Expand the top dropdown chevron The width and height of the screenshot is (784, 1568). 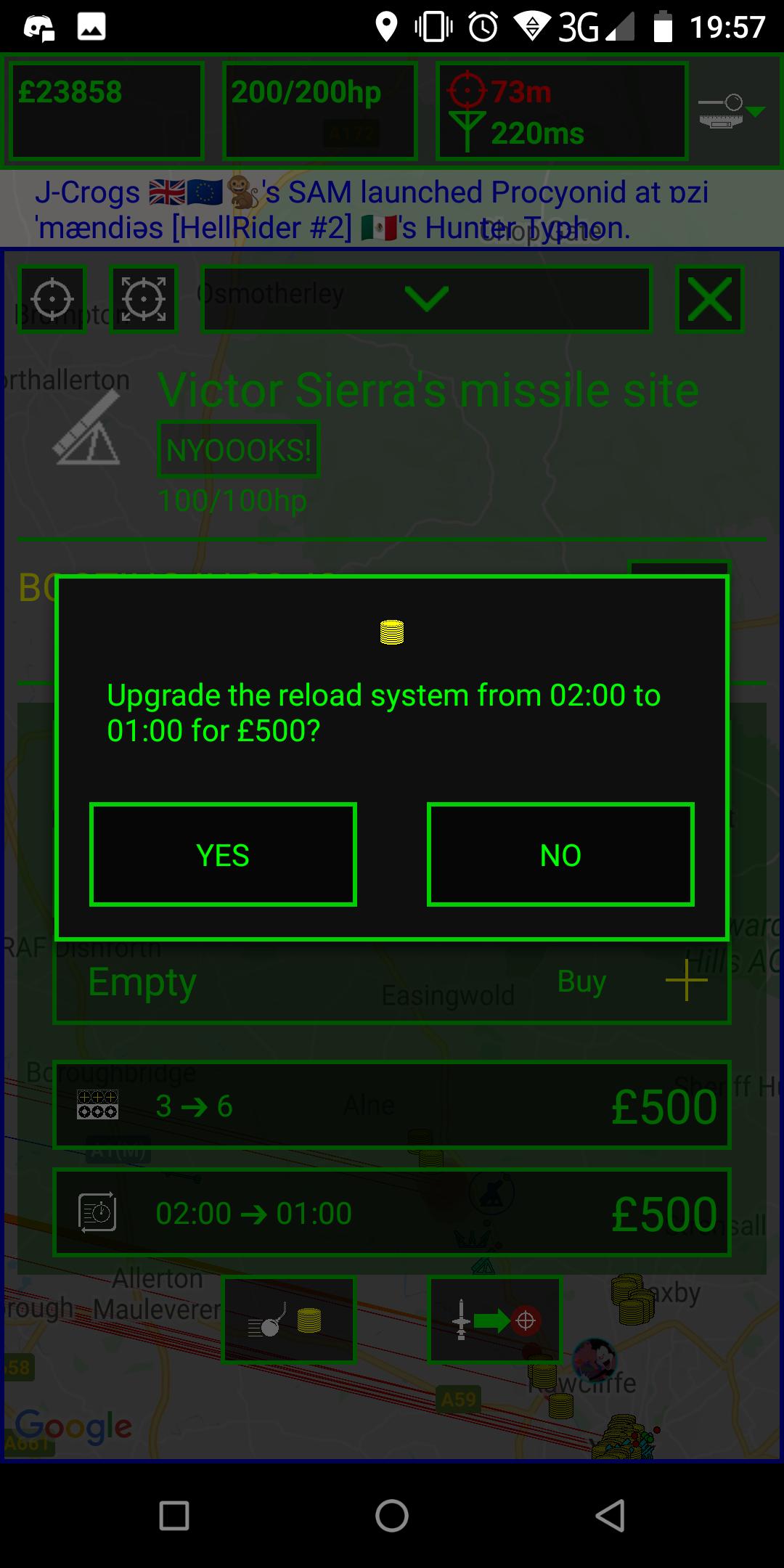[427, 299]
